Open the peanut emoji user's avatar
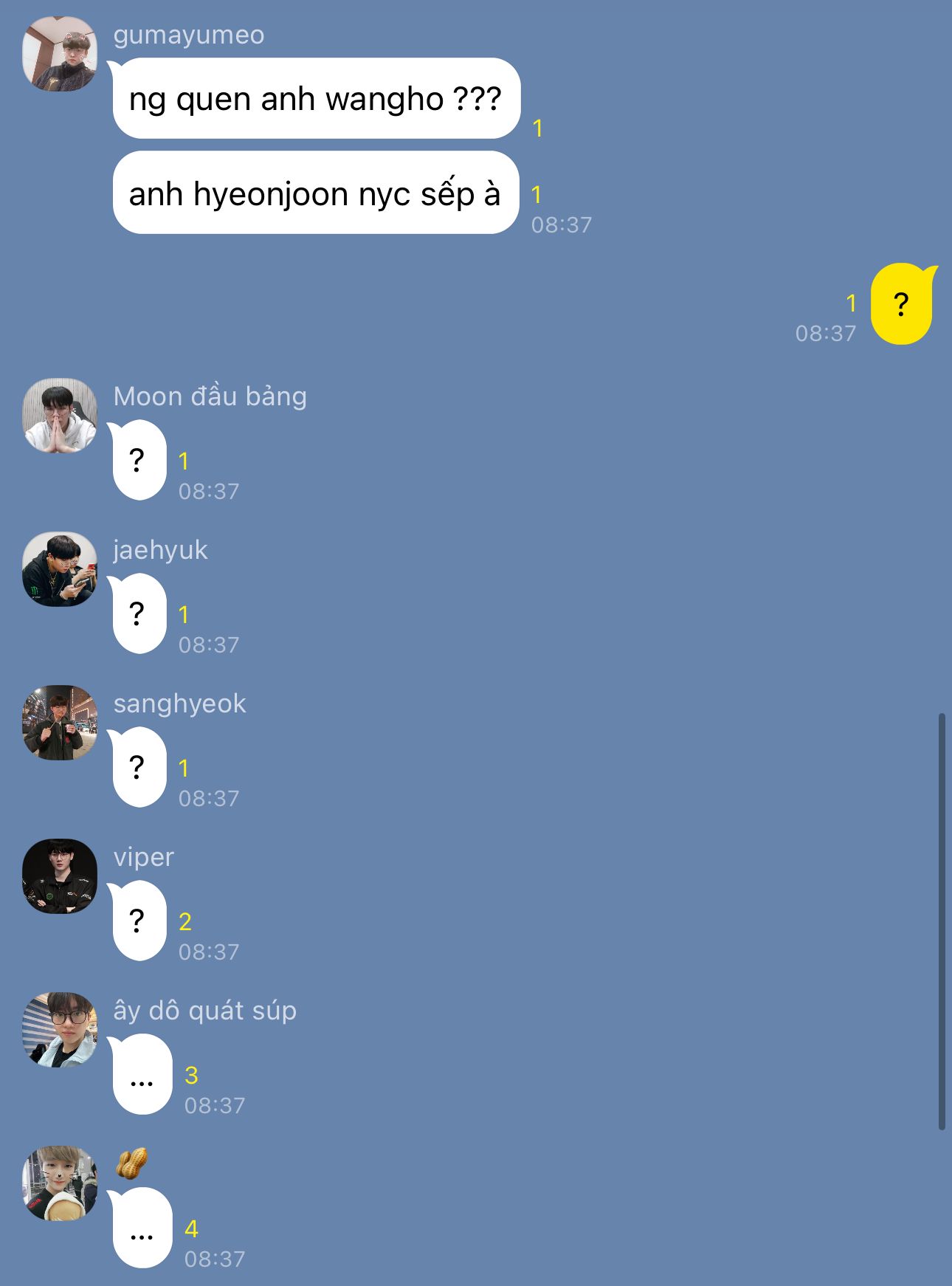This screenshot has width=952, height=1286. tap(60, 1183)
